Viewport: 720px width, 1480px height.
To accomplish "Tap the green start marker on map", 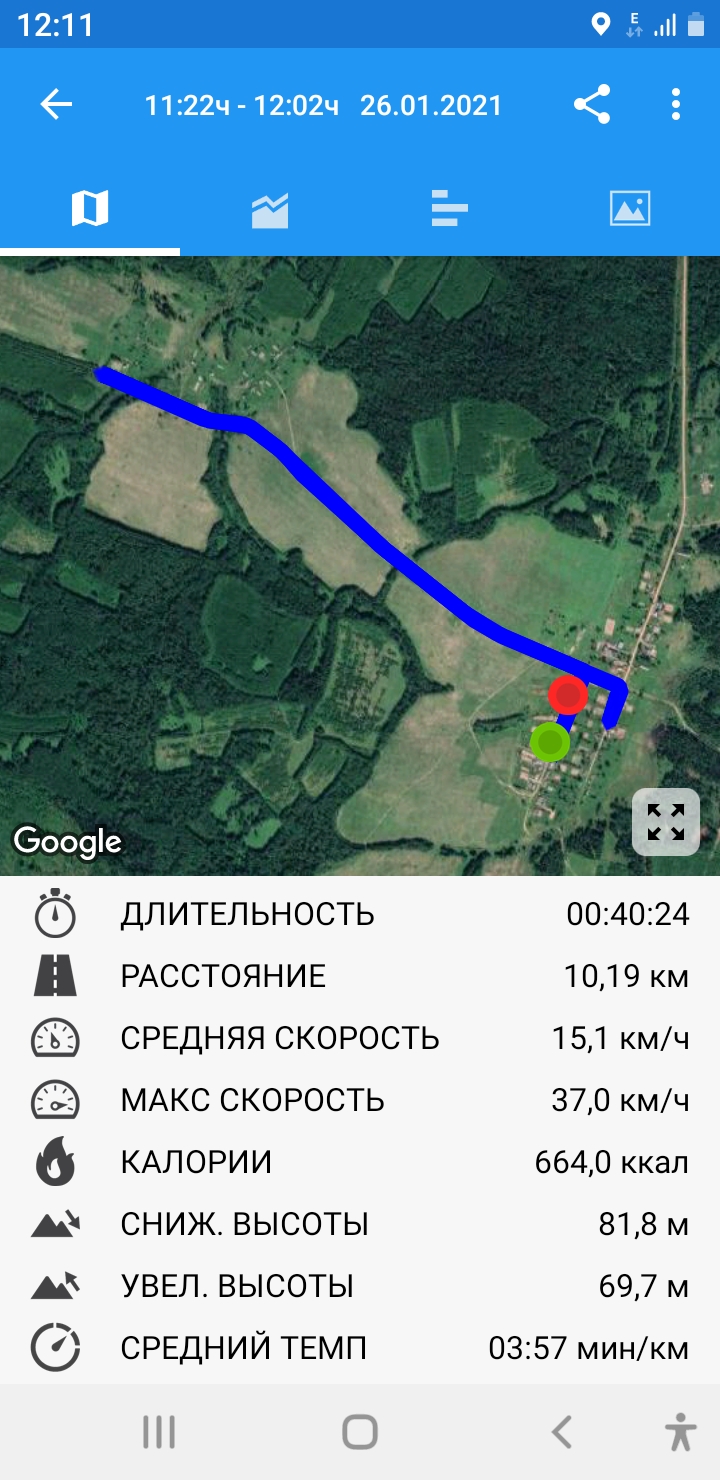I will pos(550,742).
